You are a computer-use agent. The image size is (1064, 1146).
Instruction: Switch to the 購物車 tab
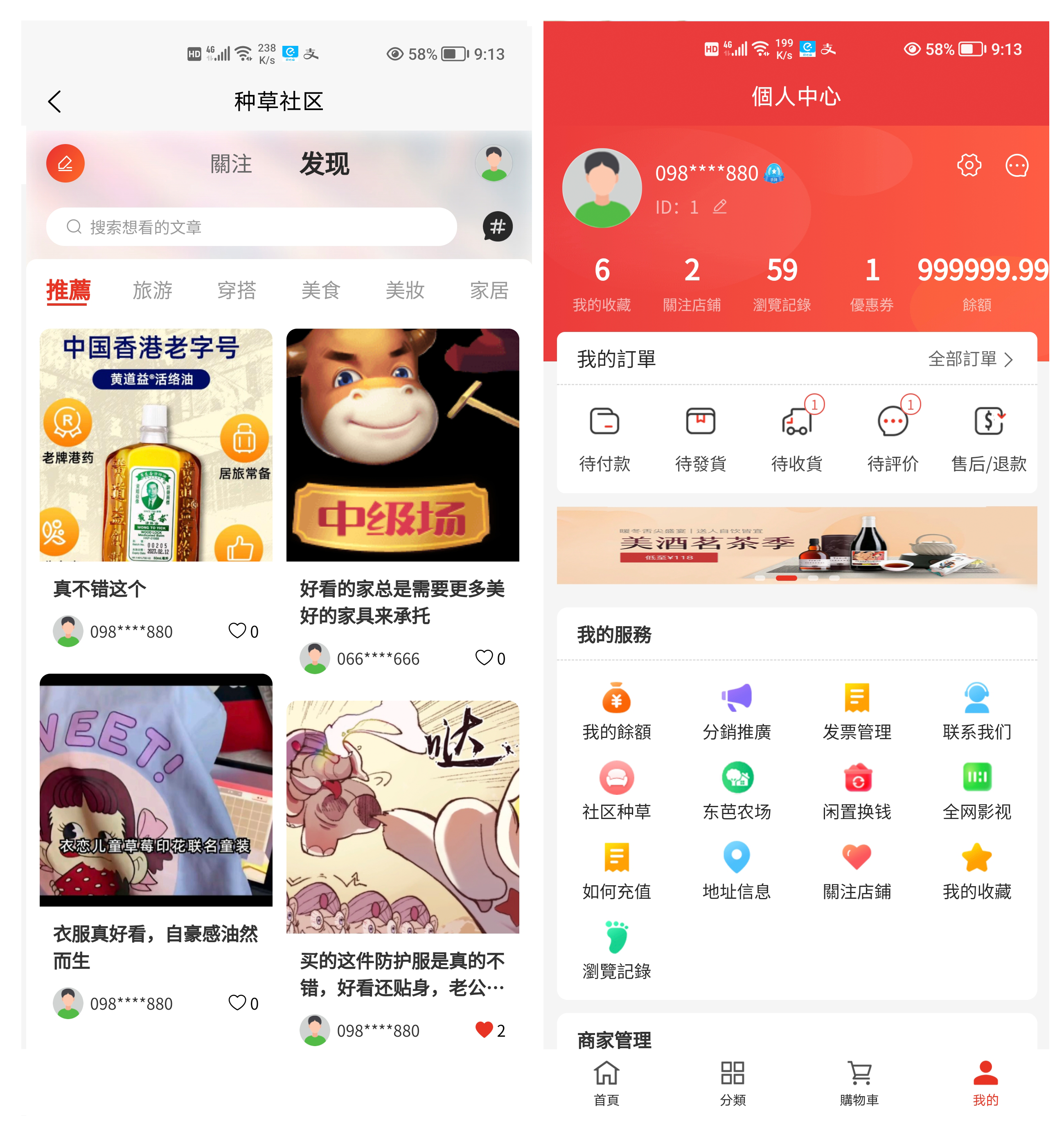pyautogui.click(x=860, y=1083)
